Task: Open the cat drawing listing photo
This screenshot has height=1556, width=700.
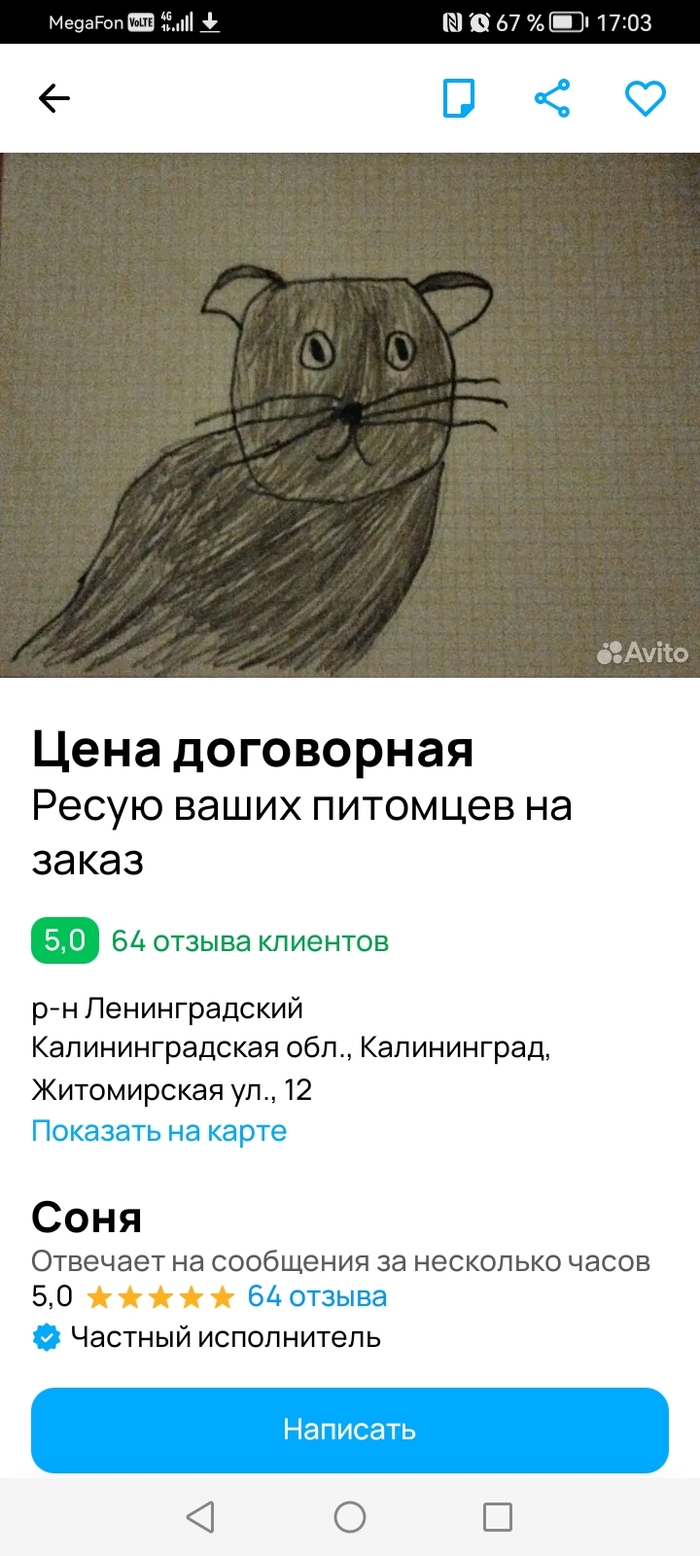Action: (x=350, y=415)
